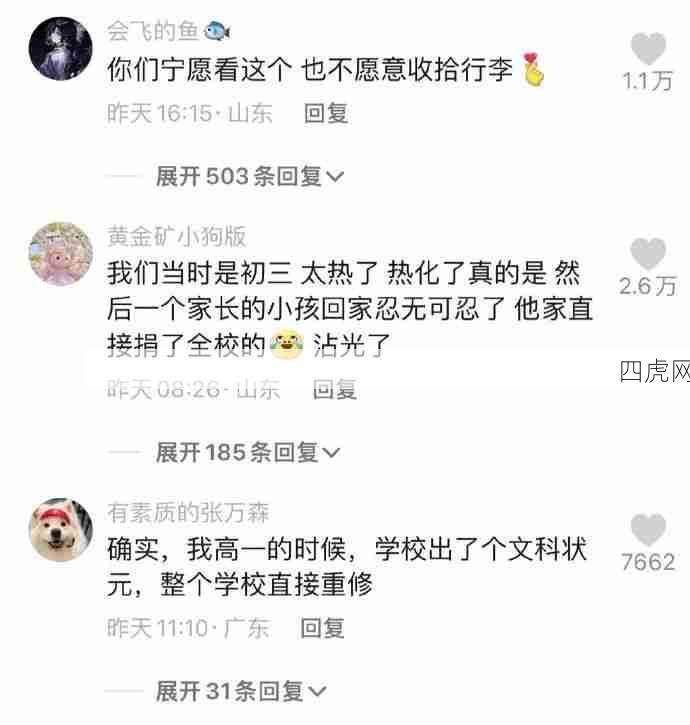Open 会飞的鱼's profile avatar
690x725 pixels.
click(x=61, y=47)
